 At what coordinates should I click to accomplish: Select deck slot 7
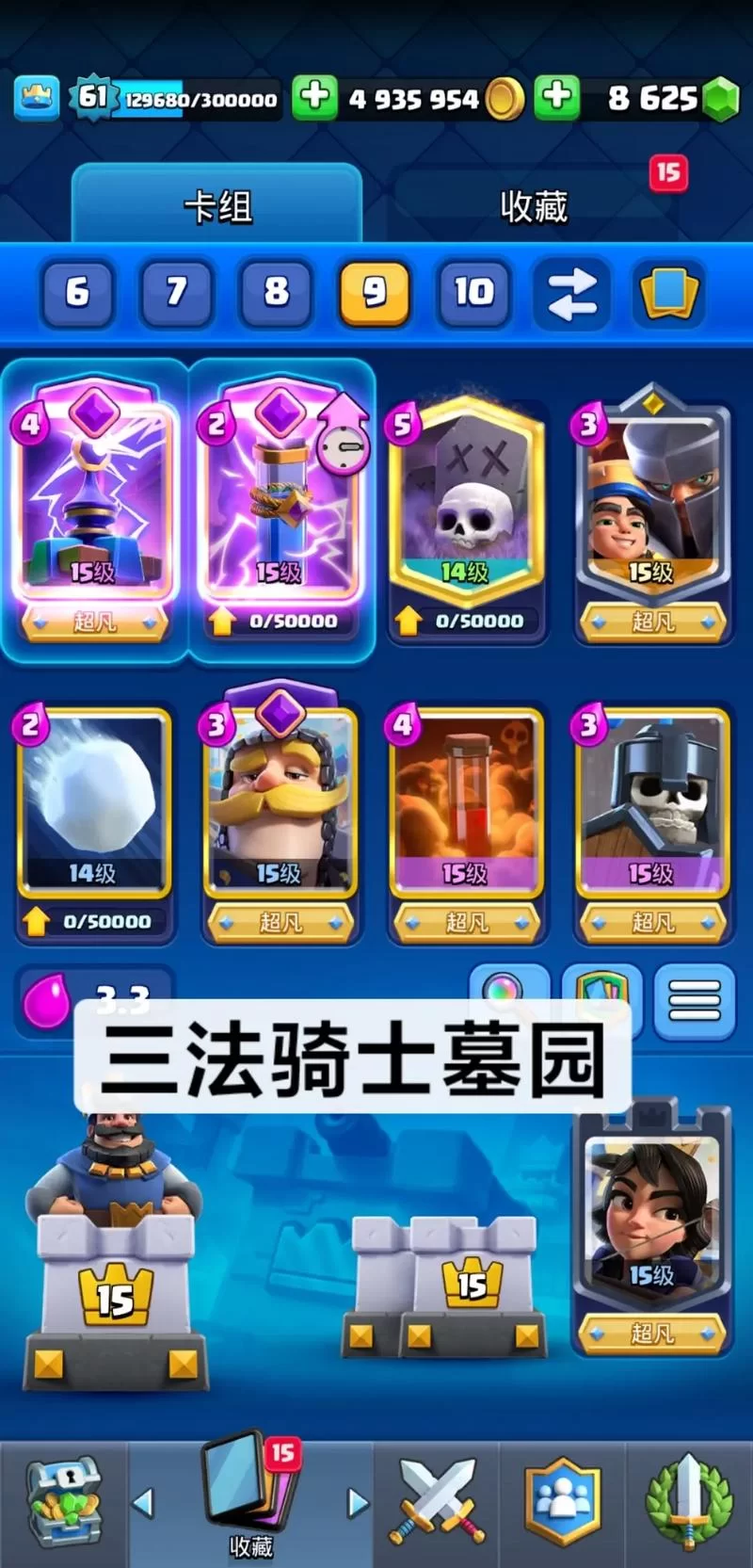176,293
